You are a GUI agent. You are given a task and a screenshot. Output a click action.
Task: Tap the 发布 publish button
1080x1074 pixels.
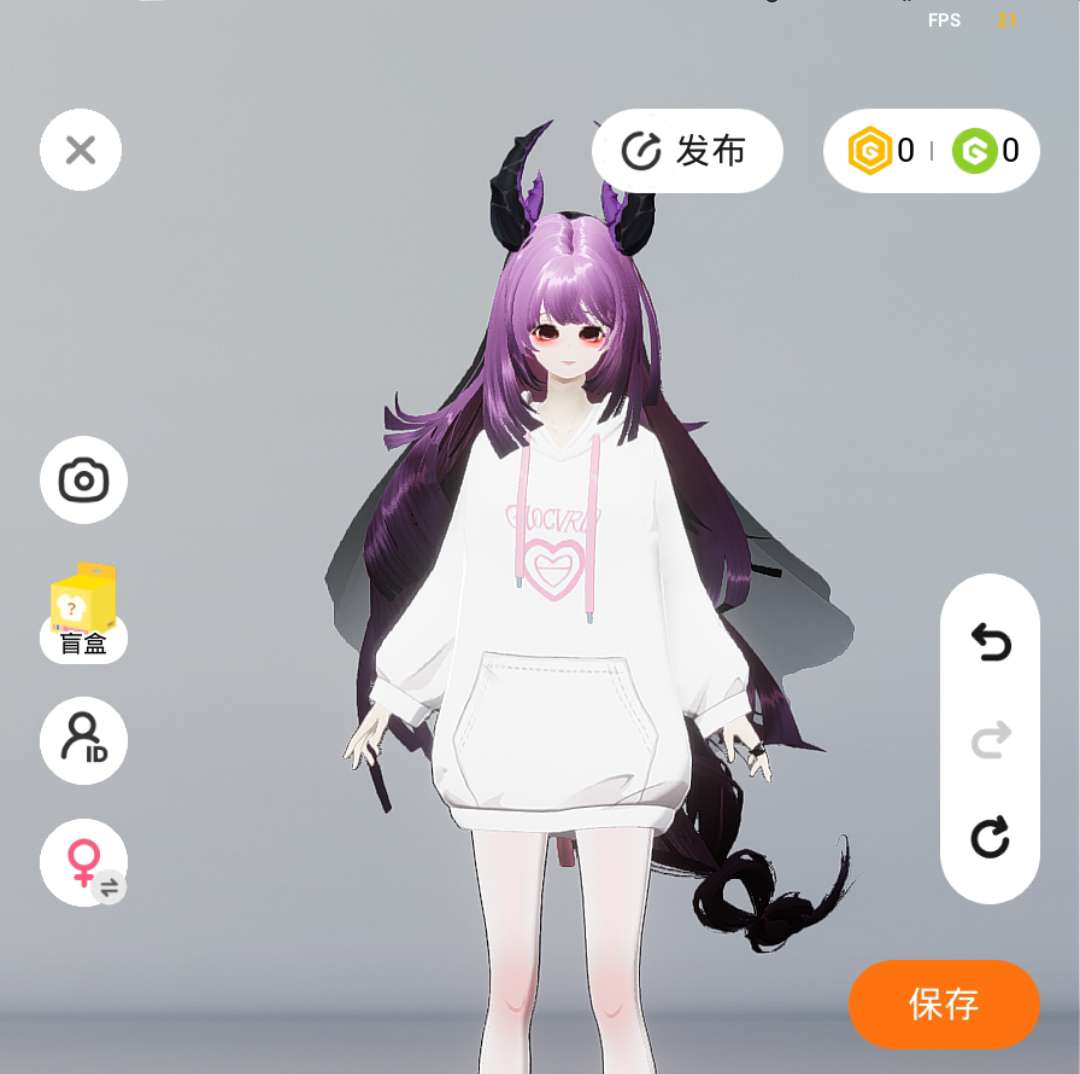[687, 150]
